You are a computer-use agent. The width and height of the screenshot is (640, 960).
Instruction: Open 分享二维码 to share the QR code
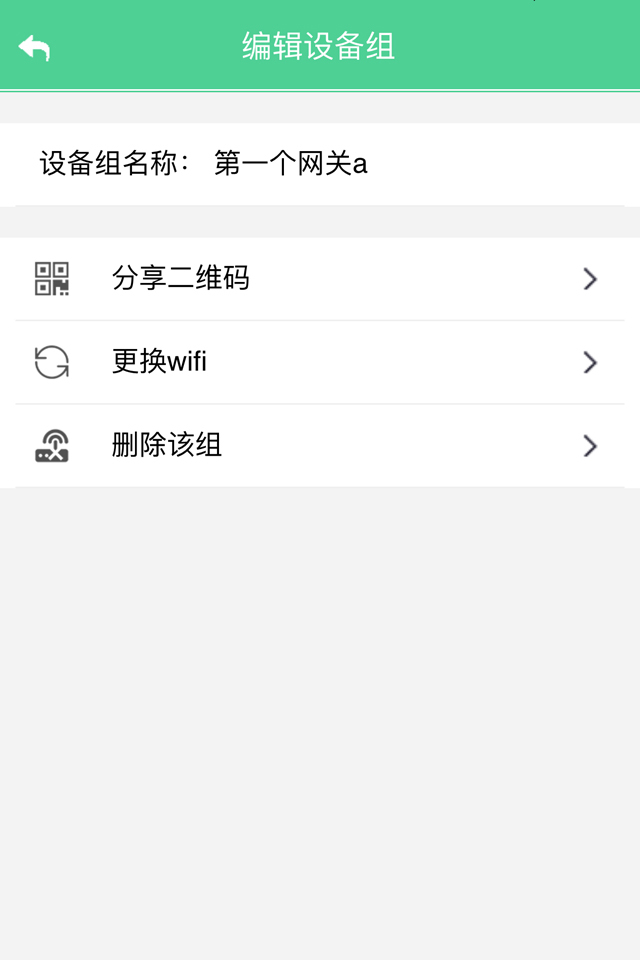[x=318, y=279]
